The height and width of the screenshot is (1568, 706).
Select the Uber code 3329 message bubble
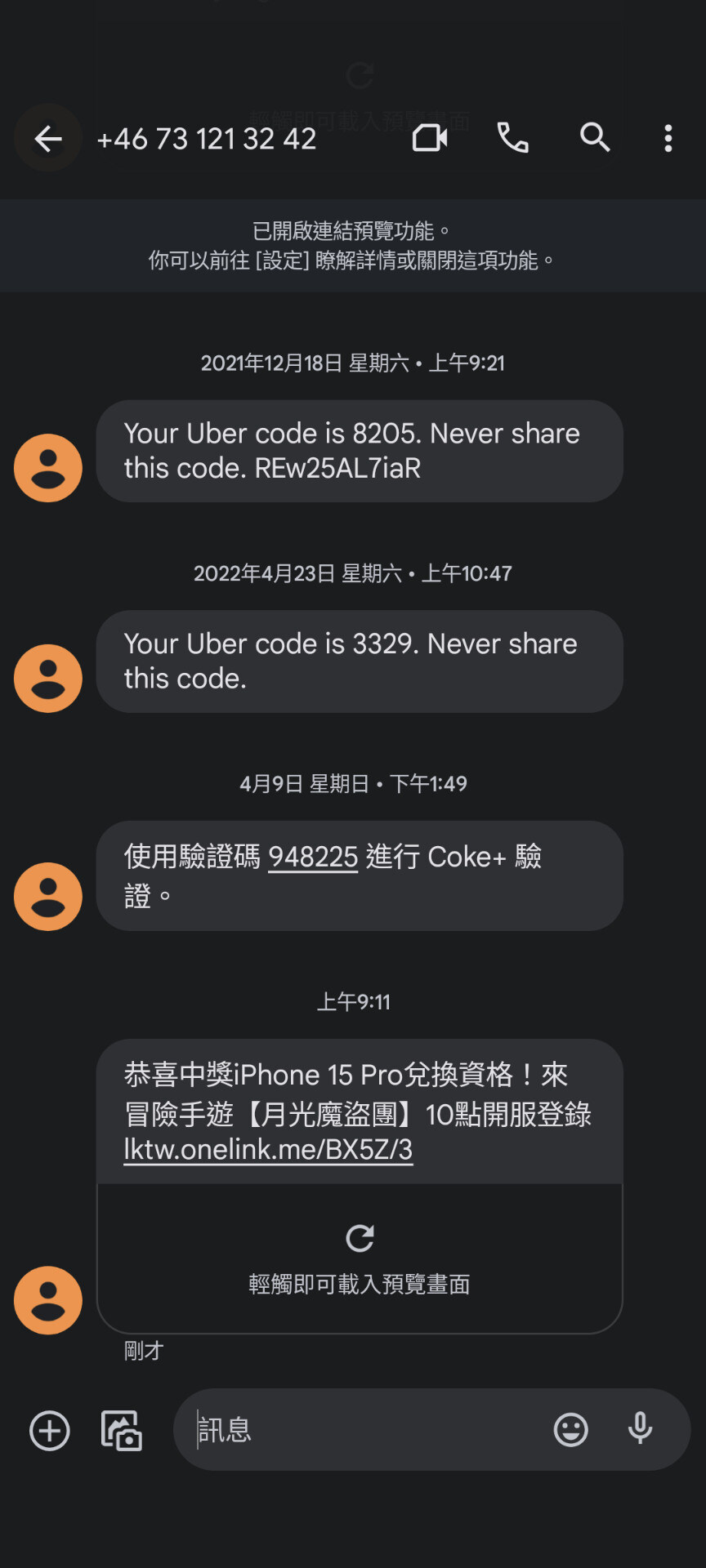click(358, 661)
